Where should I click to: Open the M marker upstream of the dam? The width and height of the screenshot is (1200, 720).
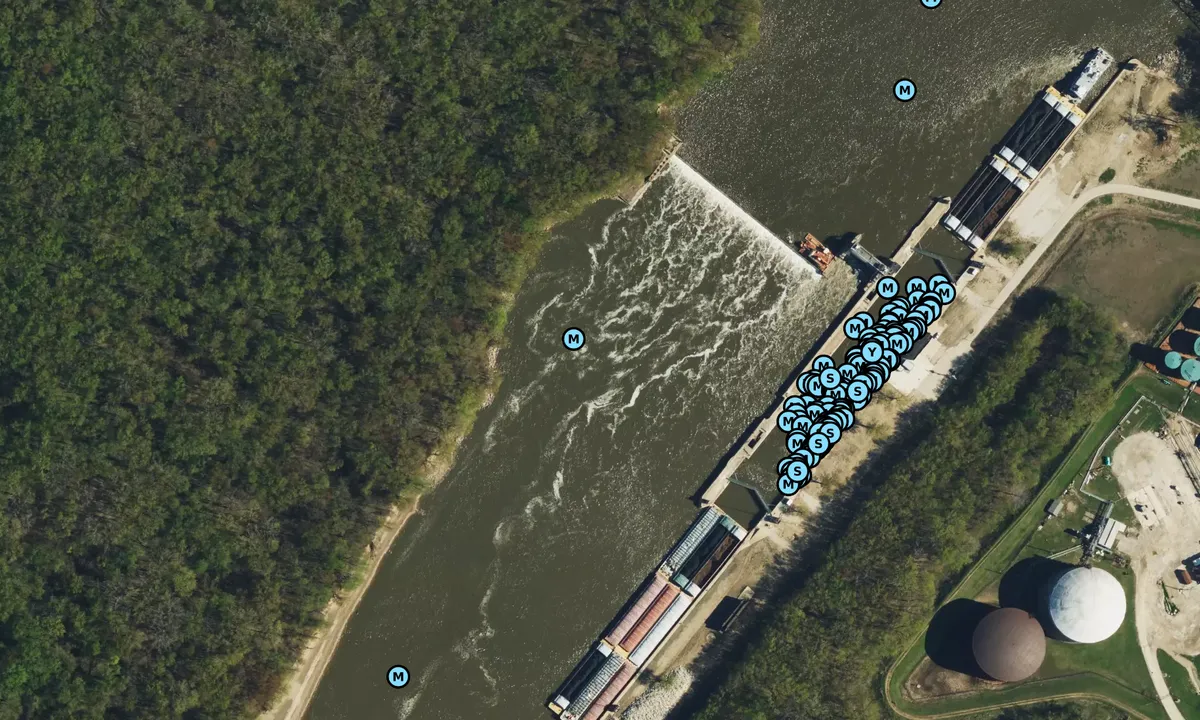pos(904,90)
